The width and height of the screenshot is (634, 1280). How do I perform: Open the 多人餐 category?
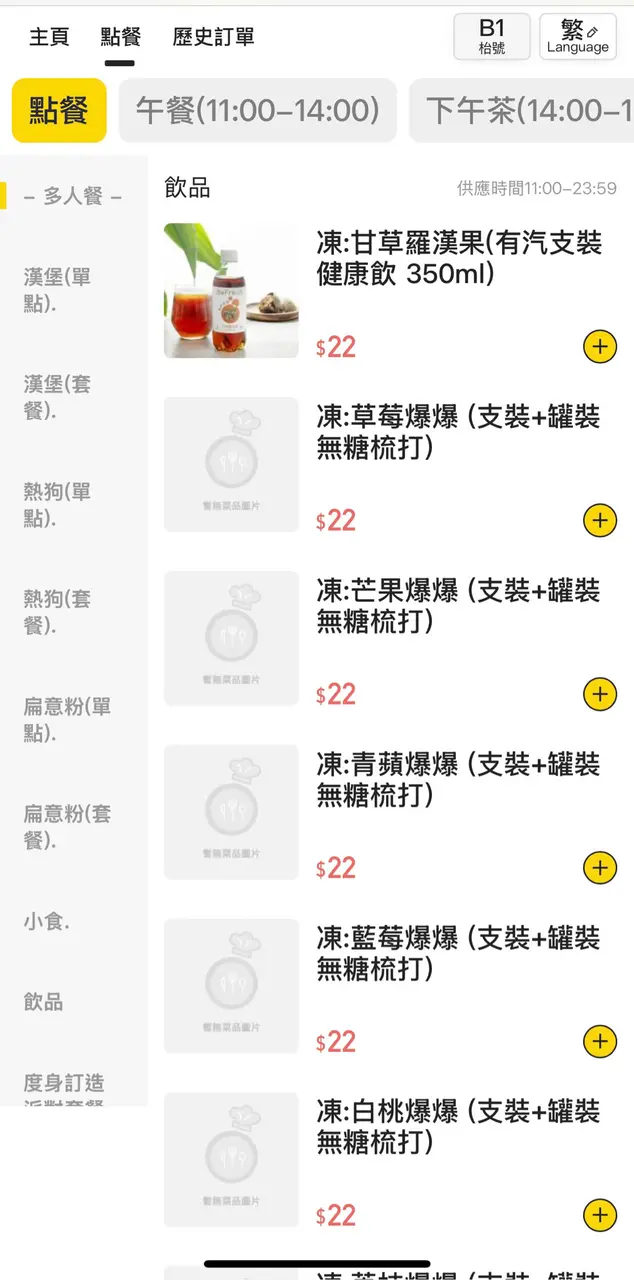pyautogui.click(x=73, y=196)
